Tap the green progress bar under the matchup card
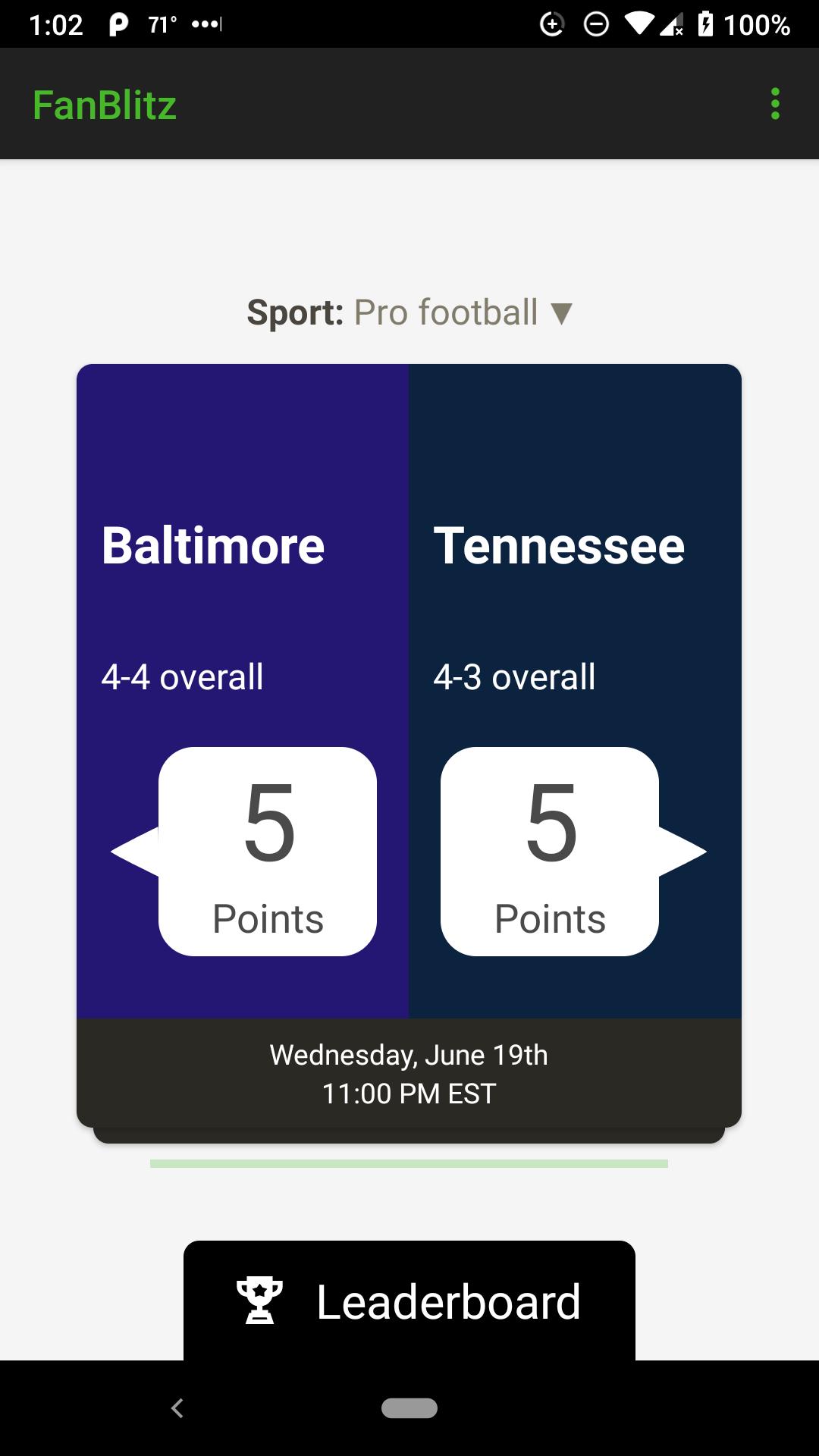The height and width of the screenshot is (1456, 819). click(409, 1164)
